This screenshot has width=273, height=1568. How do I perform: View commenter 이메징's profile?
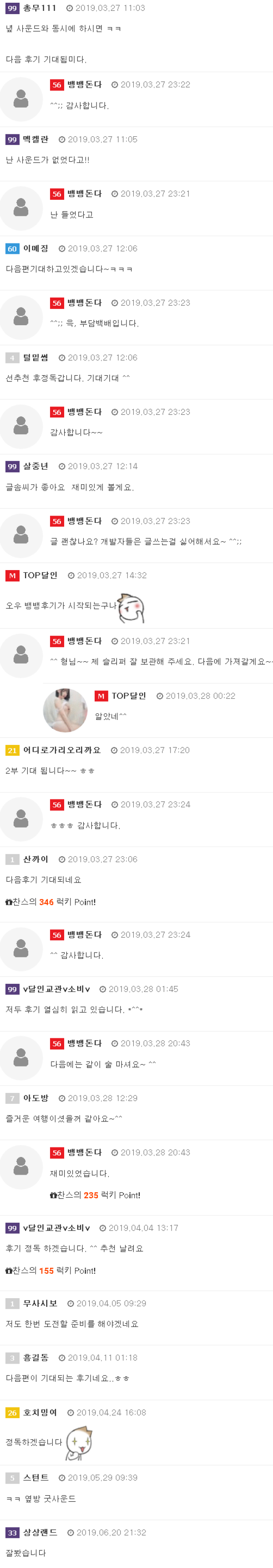35,248
